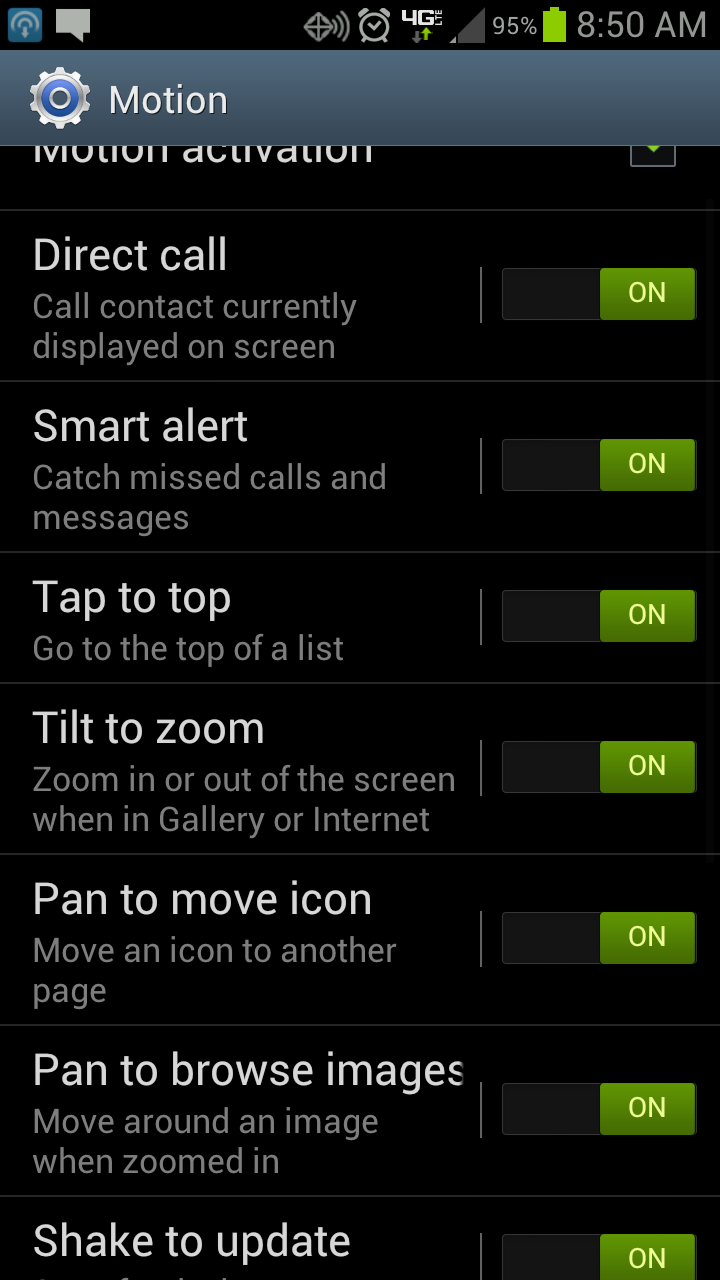Open the Pan to move icon row
Screen dimensions: 720x1280
240,940
